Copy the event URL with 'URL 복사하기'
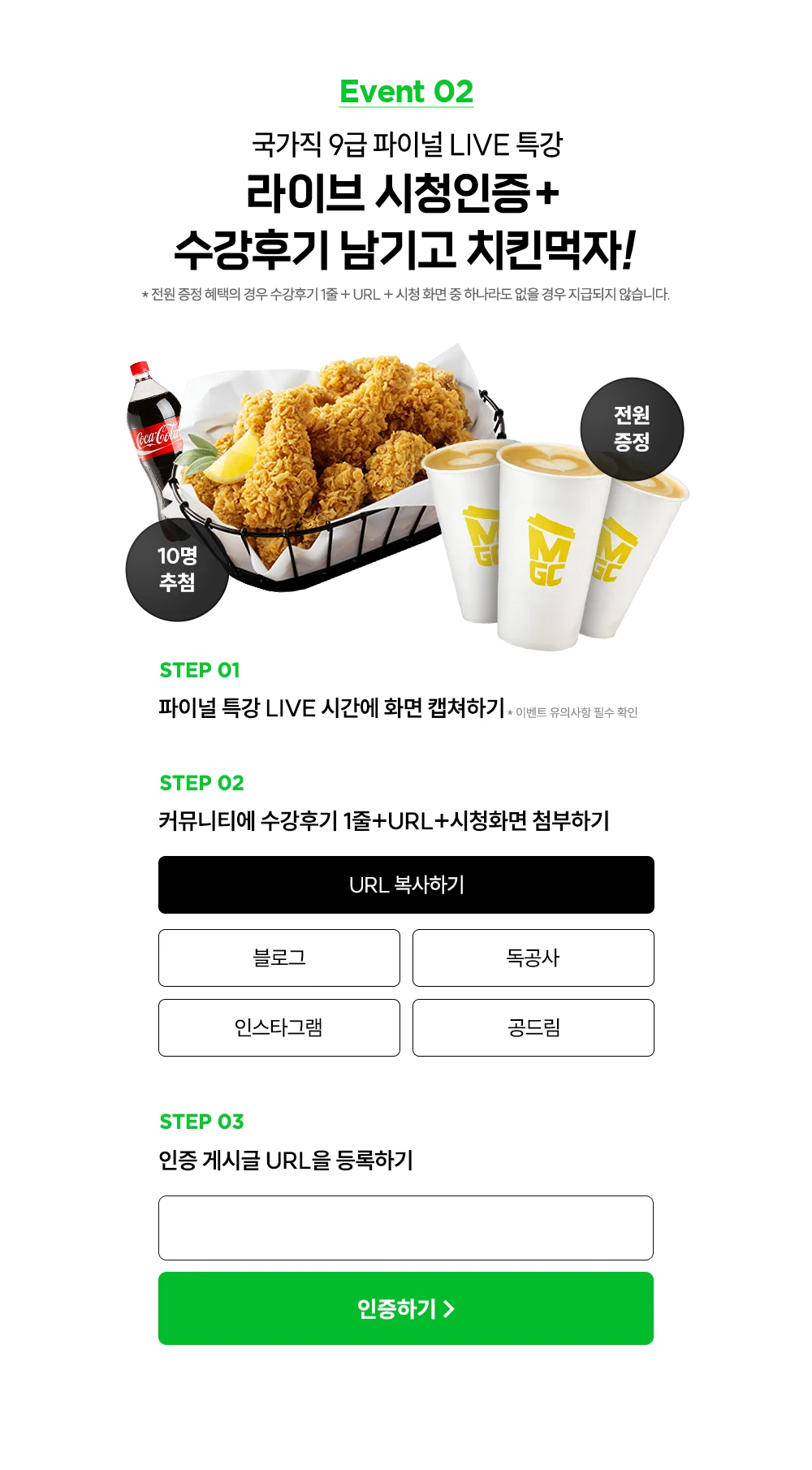812x1470 pixels. (406, 884)
